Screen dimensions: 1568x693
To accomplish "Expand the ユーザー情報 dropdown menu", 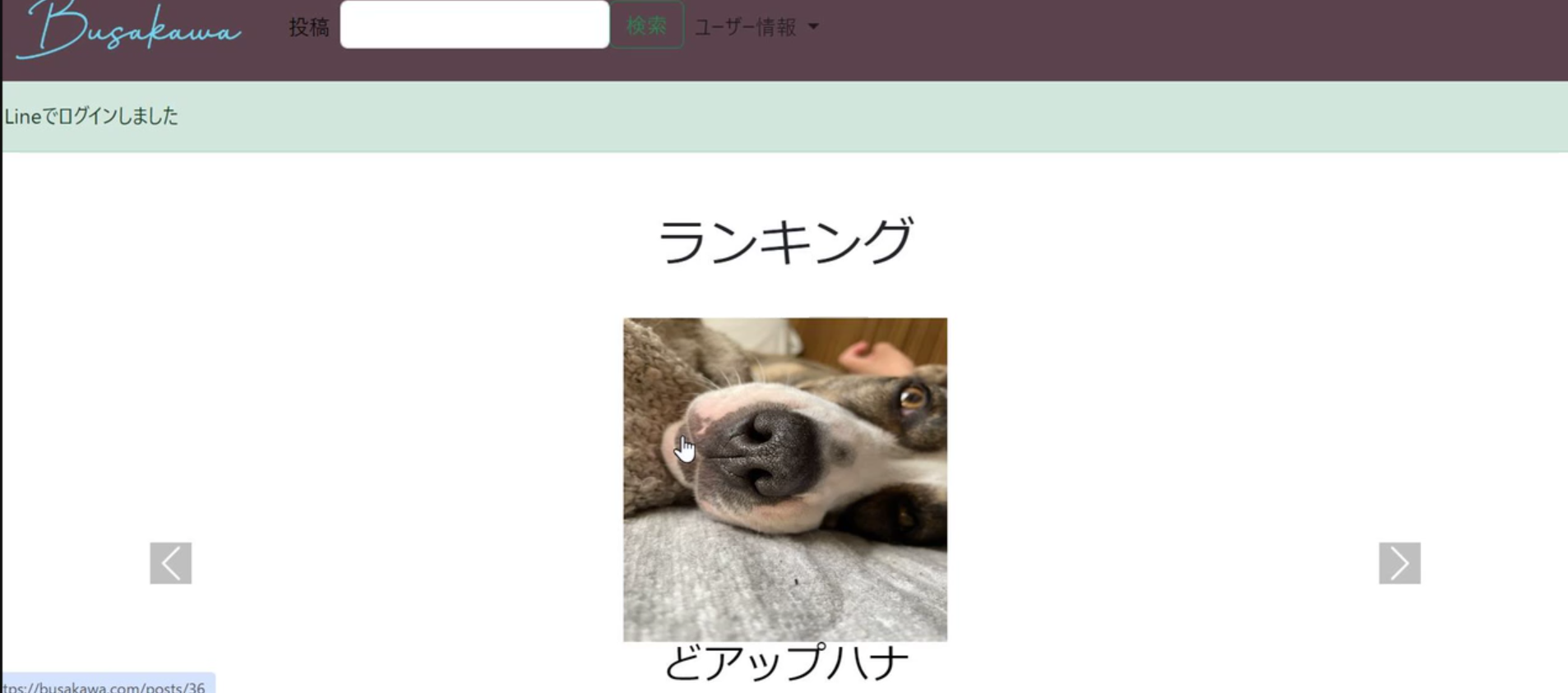I will (756, 27).
